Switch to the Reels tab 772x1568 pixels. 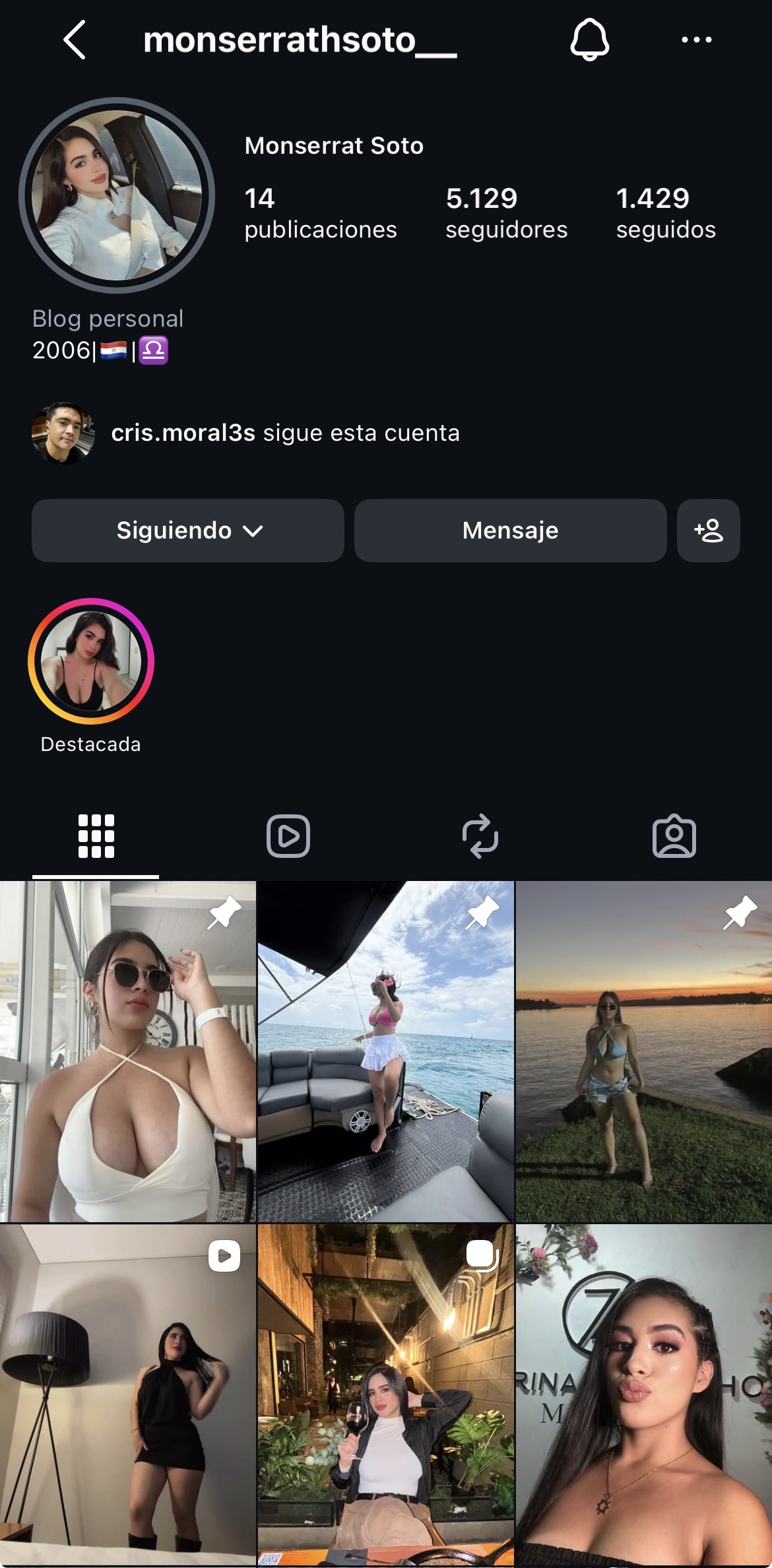coord(288,836)
